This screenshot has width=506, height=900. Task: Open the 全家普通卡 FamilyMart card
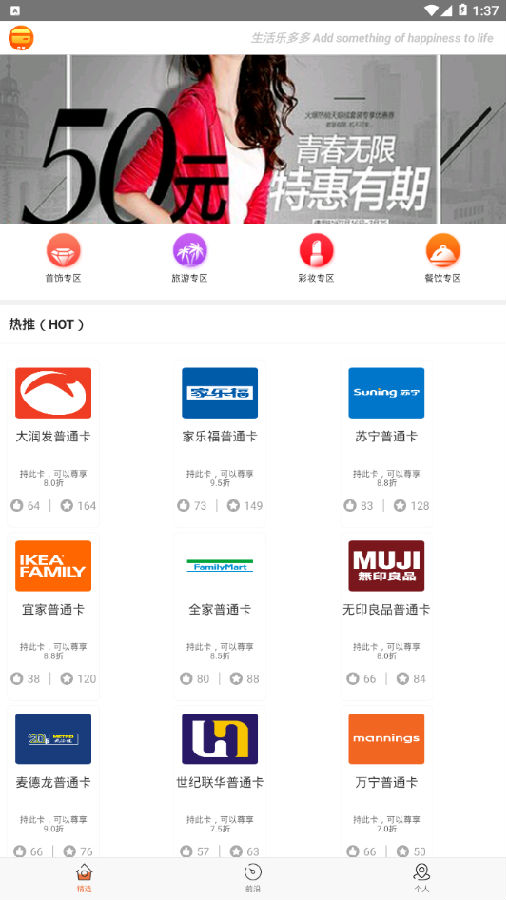click(x=220, y=616)
